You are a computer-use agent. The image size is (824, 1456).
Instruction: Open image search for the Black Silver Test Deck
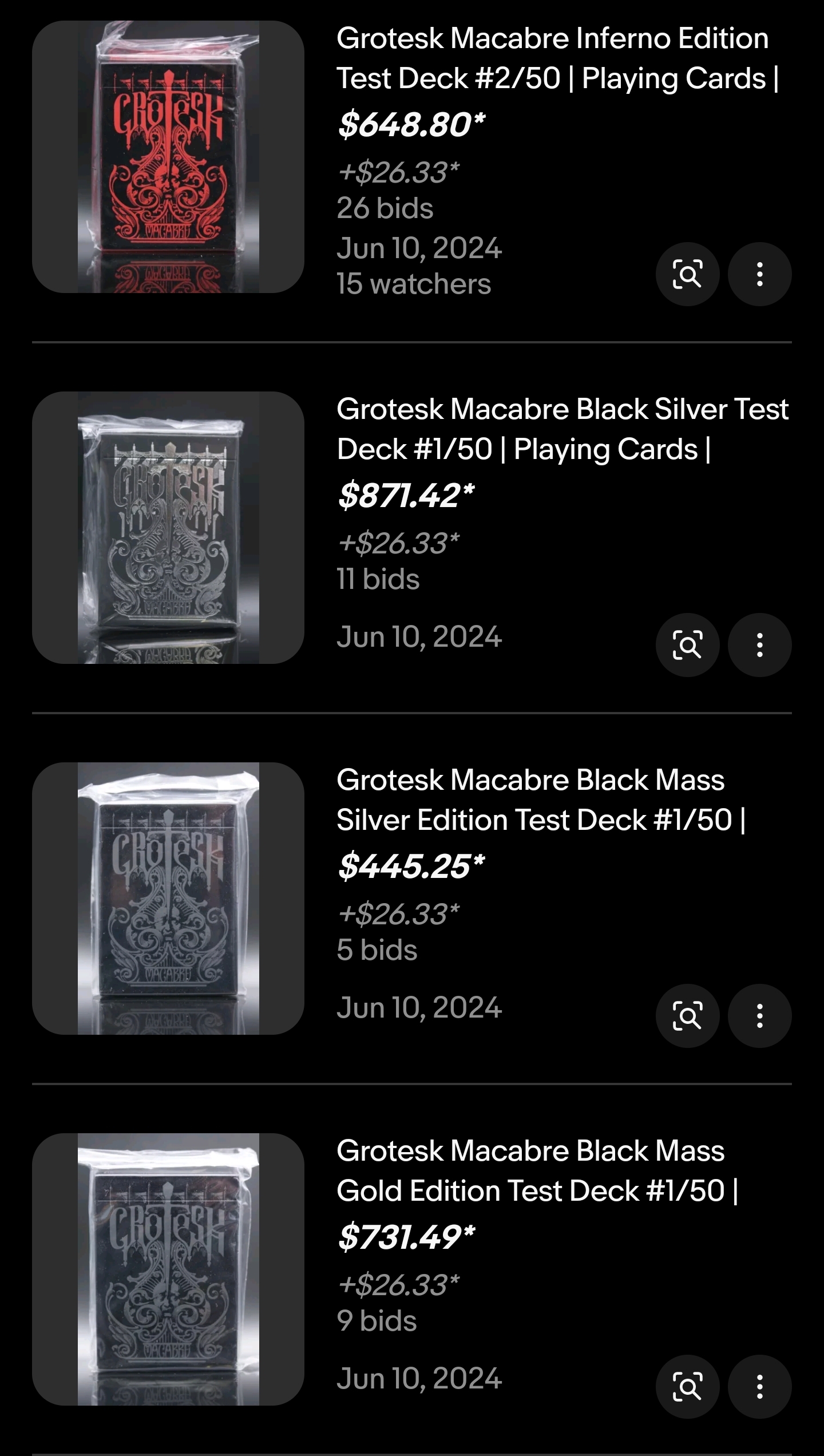(687, 645)
